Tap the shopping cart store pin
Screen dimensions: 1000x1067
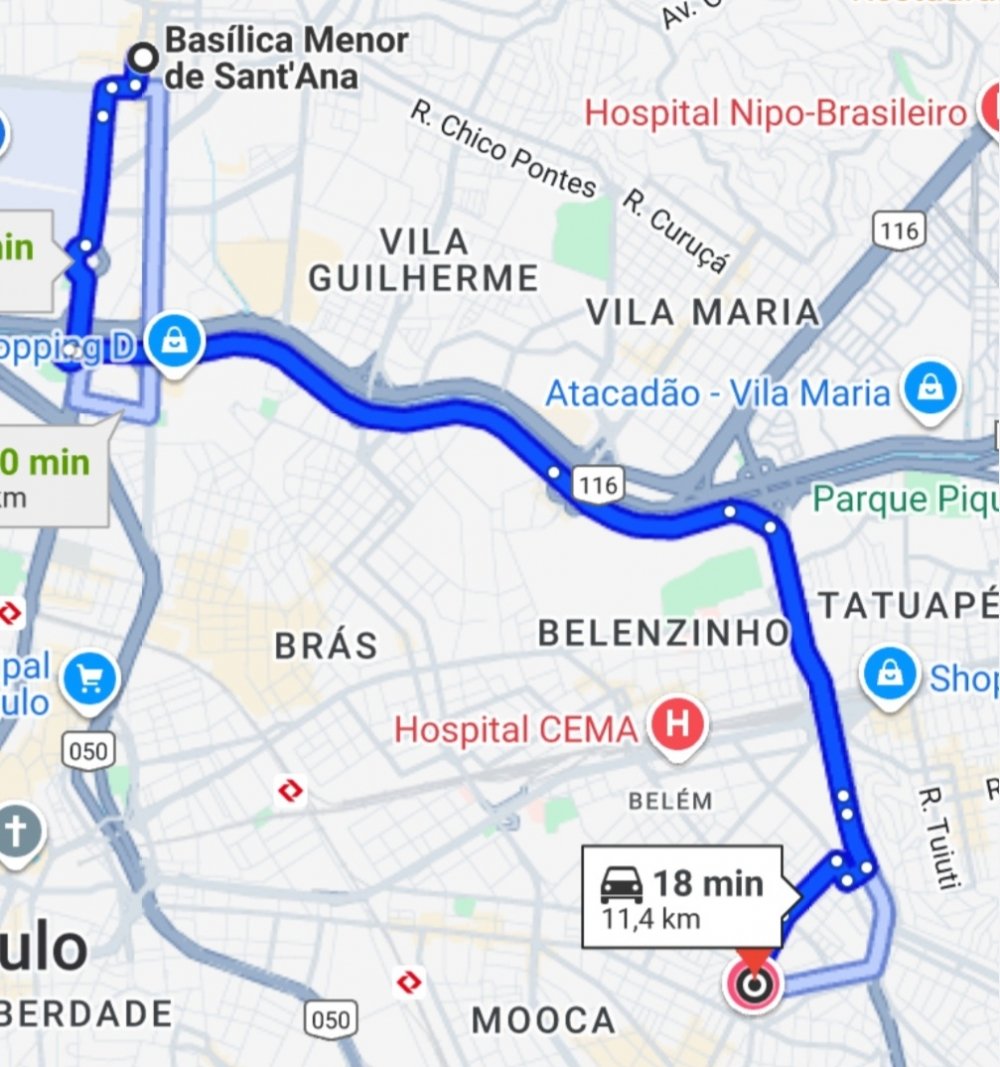[90, 682]
